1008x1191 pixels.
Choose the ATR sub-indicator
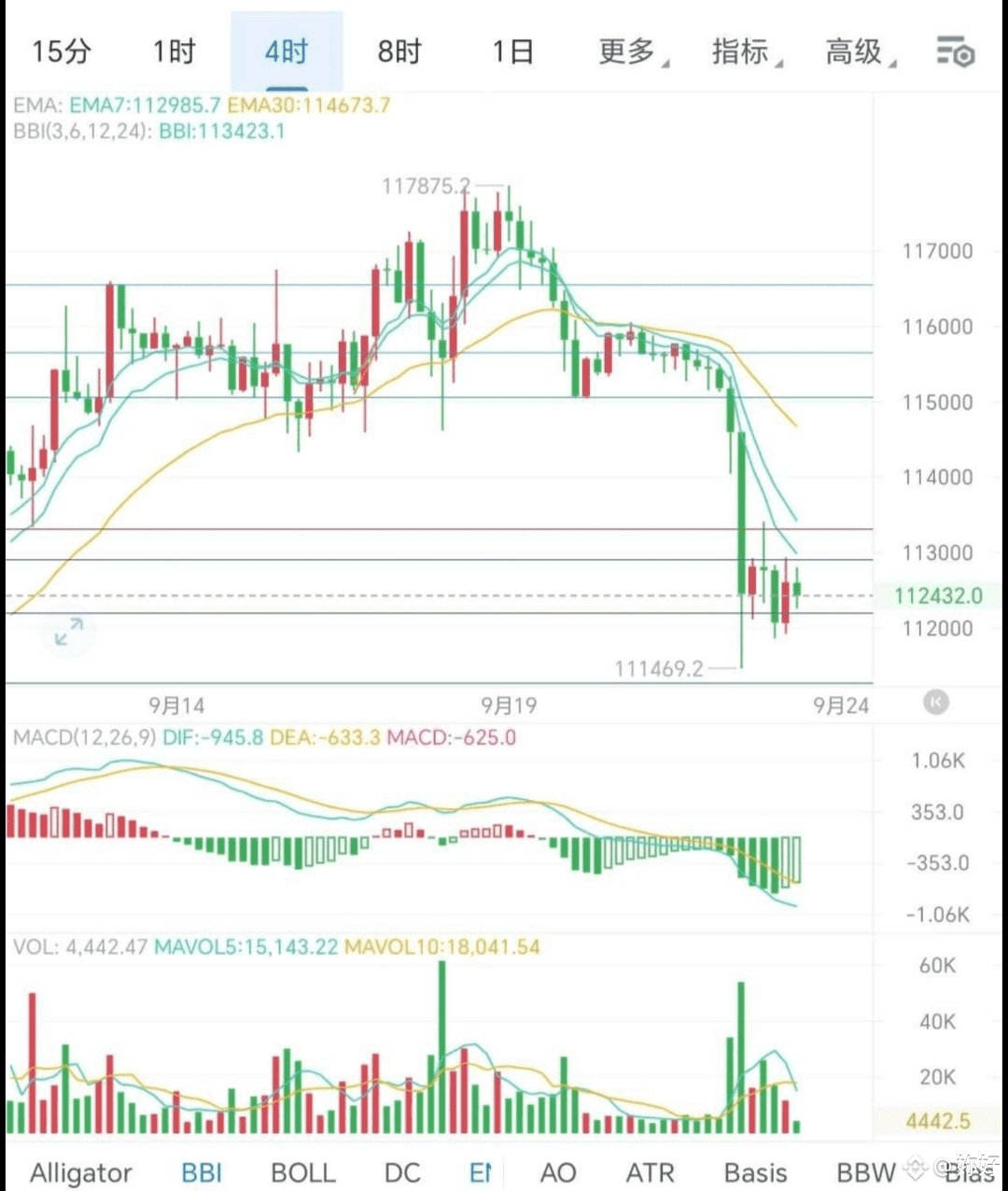coord(650,1172)
